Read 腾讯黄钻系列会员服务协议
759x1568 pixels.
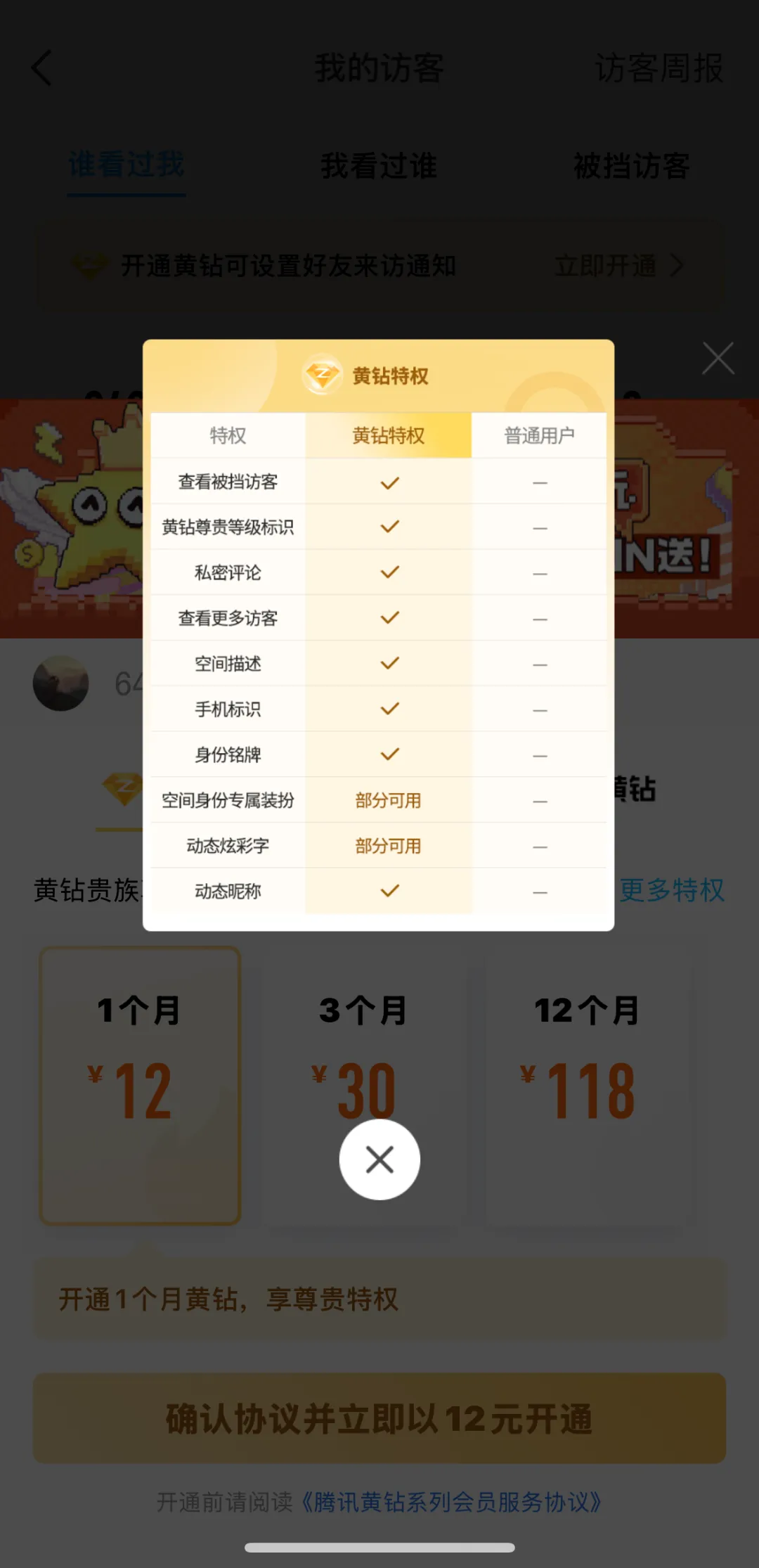coord(451,1502)
